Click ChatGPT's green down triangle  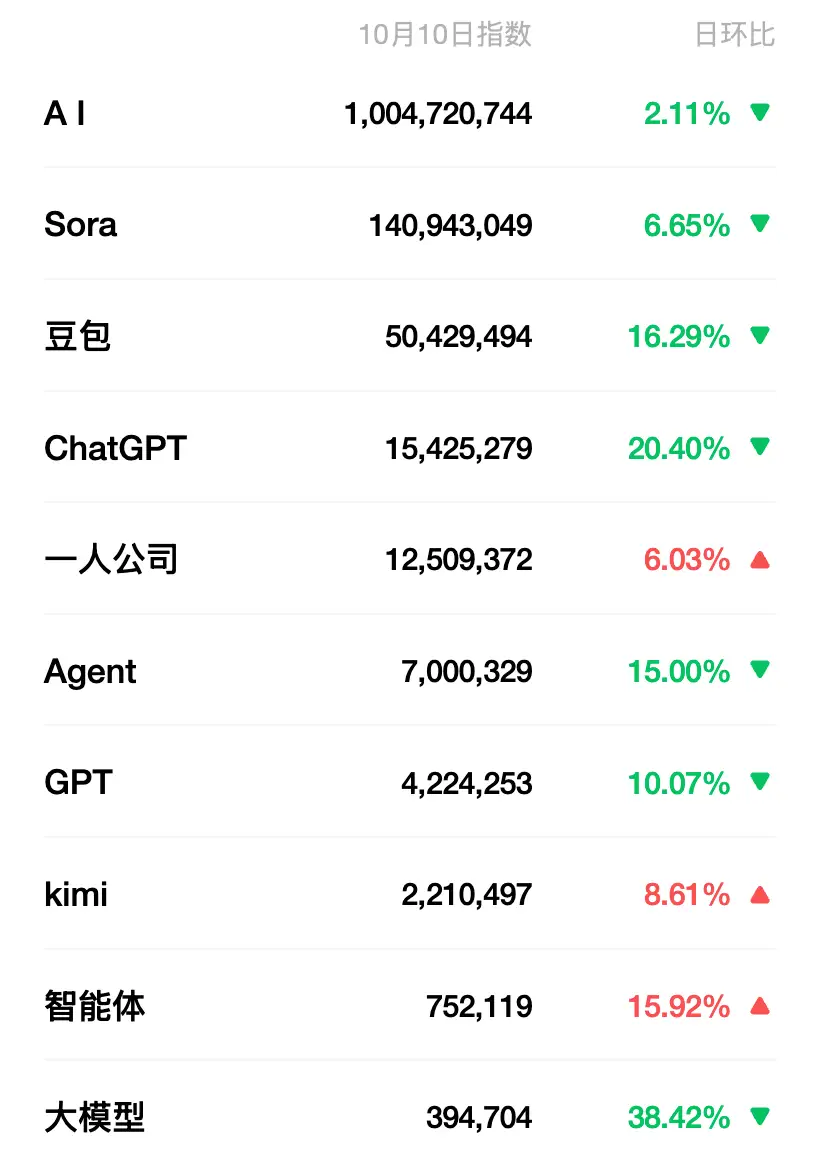pos(758,449)
